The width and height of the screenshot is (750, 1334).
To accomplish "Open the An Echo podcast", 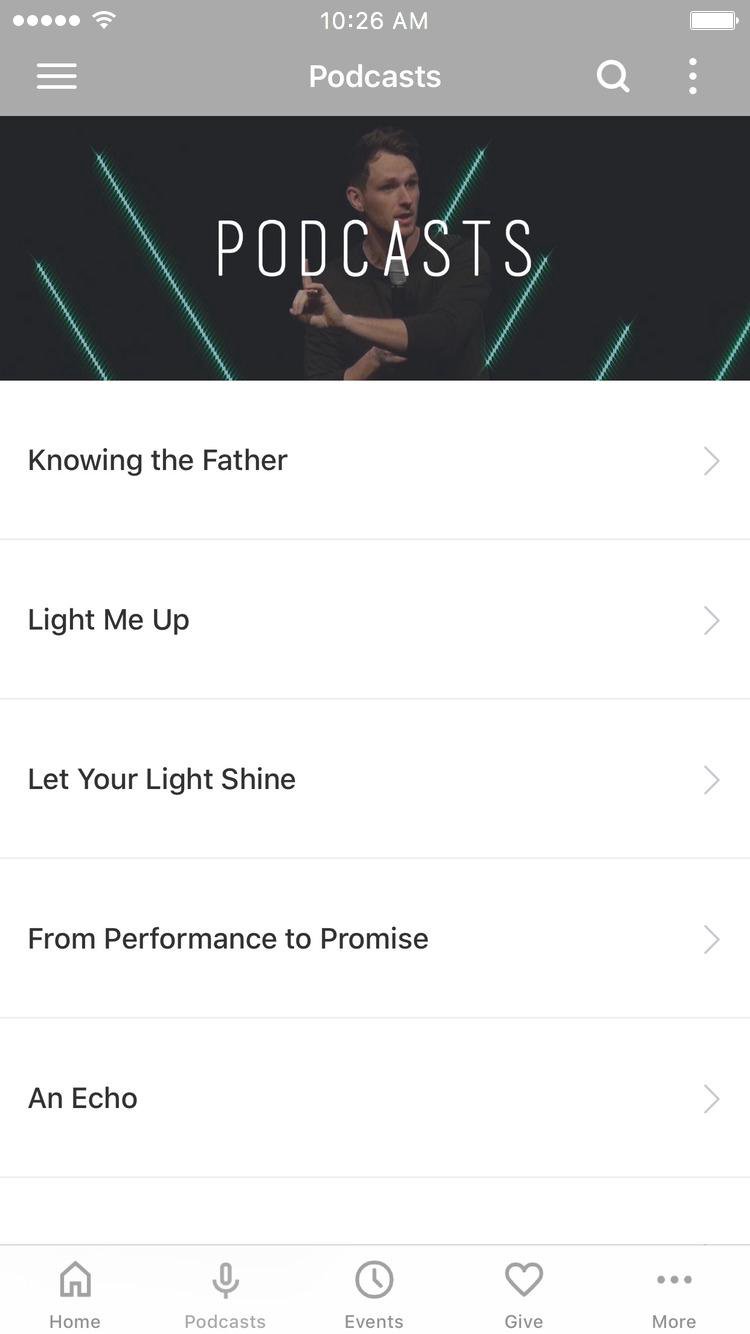I will point(375,1097).
